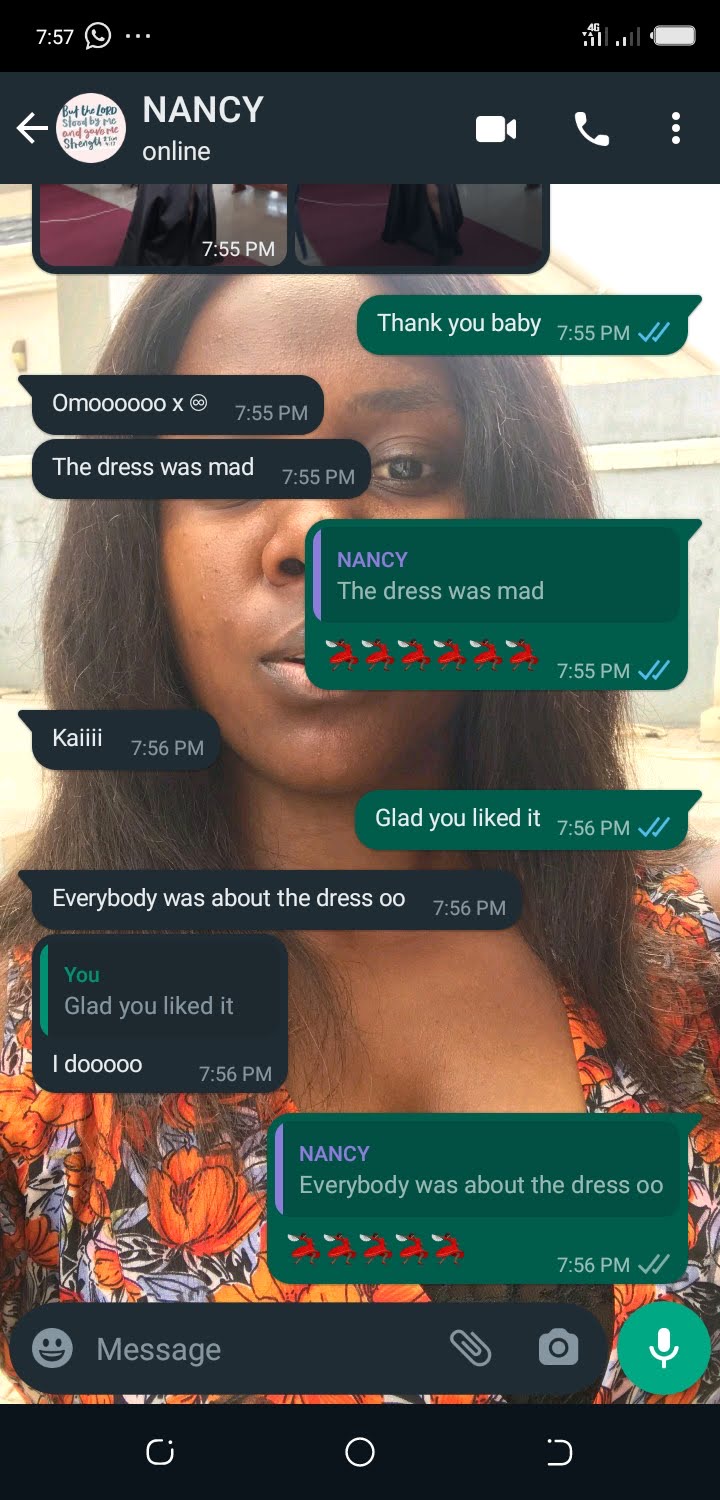Open the camera from message bar
The width and height of the screenshot is (720, 1500).
click(558, 1348)
